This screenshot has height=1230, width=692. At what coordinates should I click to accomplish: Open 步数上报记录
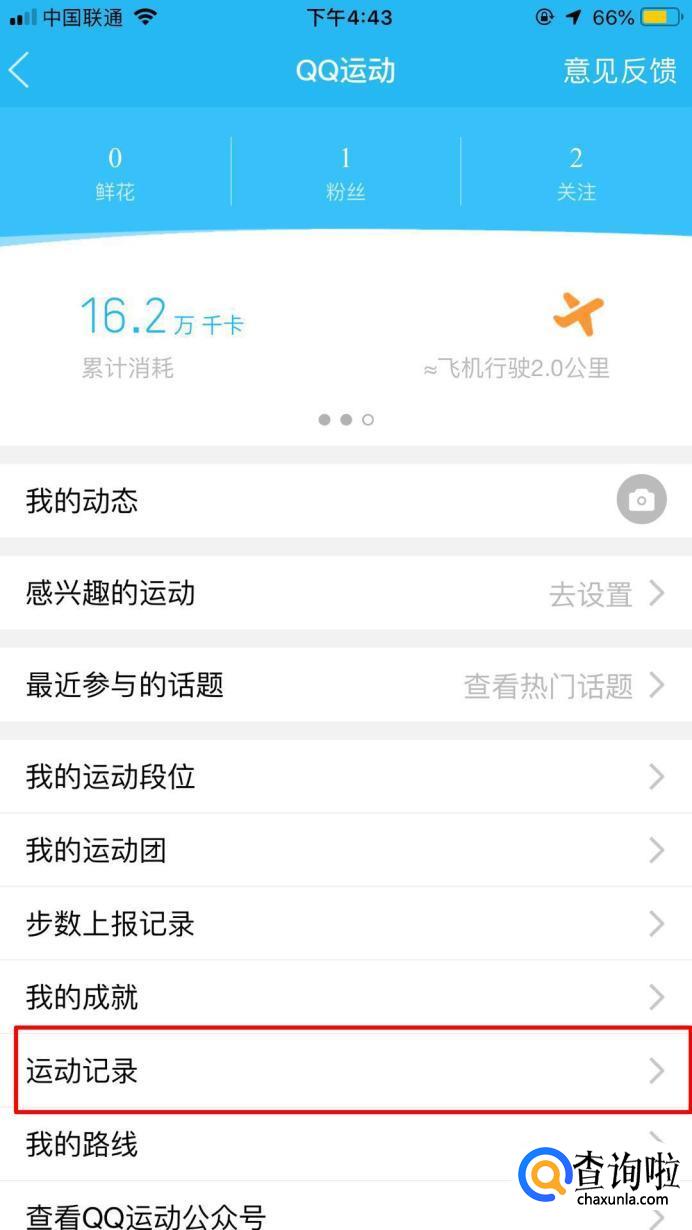[346, 924]
